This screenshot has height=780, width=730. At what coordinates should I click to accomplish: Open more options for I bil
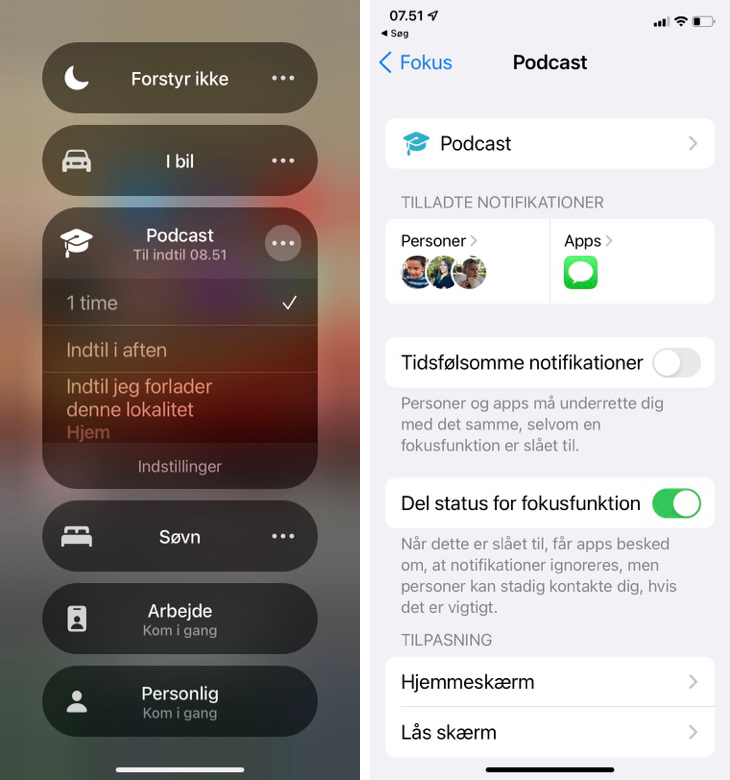coord(283,161)
